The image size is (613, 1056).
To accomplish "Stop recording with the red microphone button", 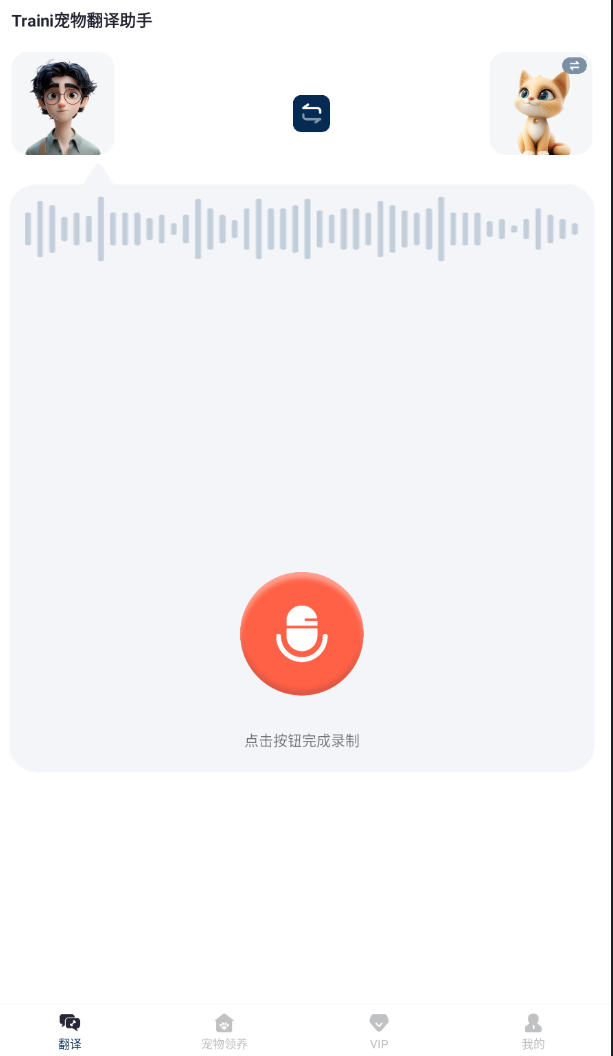I will tap(302, 633).
